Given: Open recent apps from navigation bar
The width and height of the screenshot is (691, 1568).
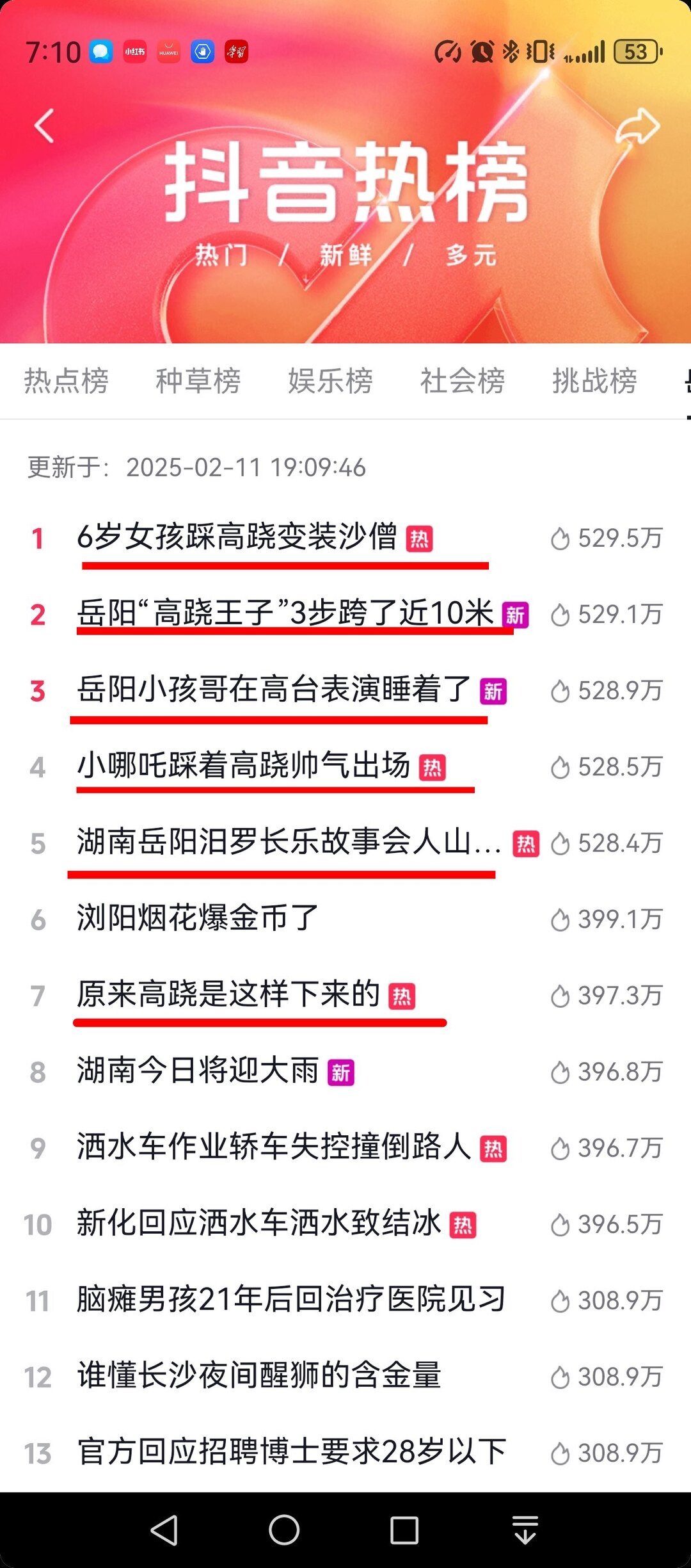Looking at the screenshot, I should click(404, 1530).
